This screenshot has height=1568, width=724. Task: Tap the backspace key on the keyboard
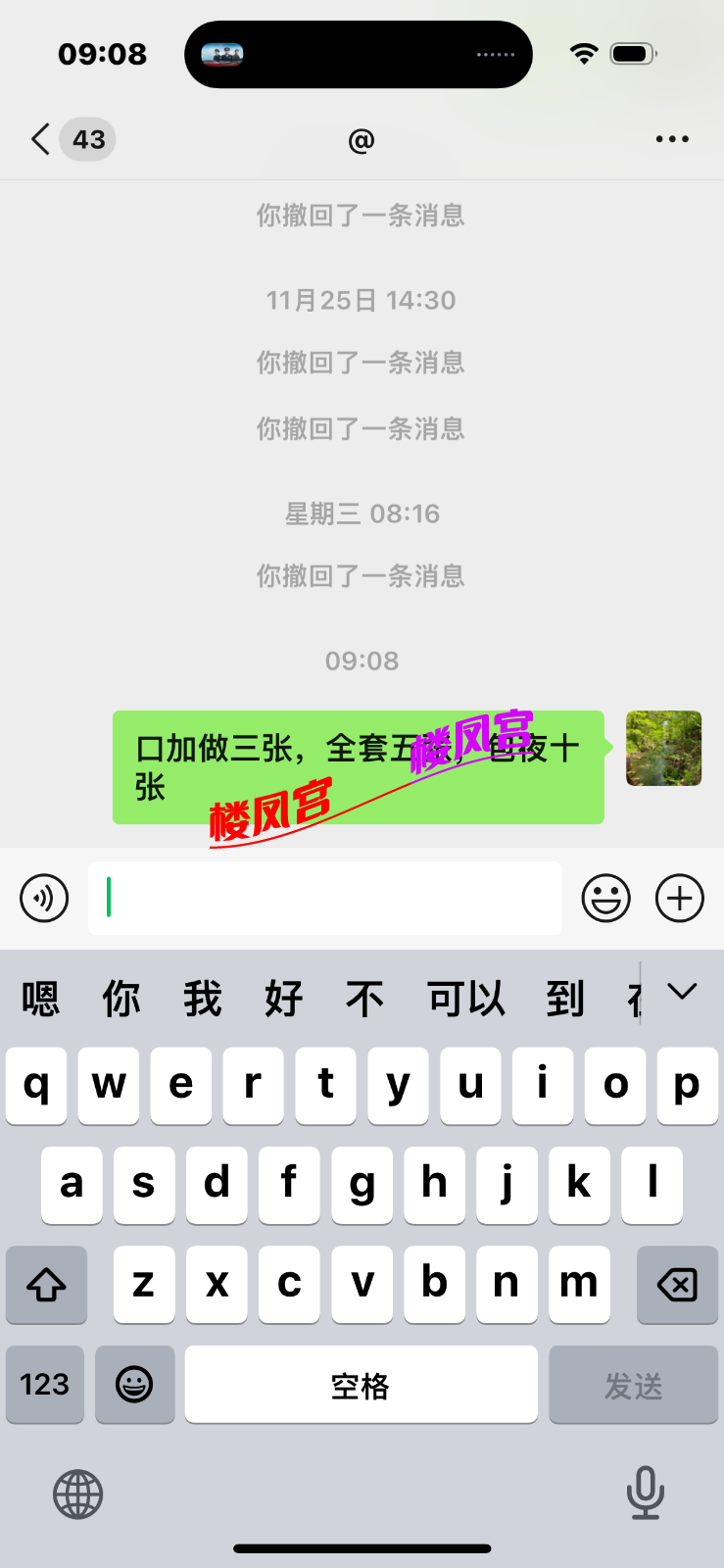tap(677, 1285)
